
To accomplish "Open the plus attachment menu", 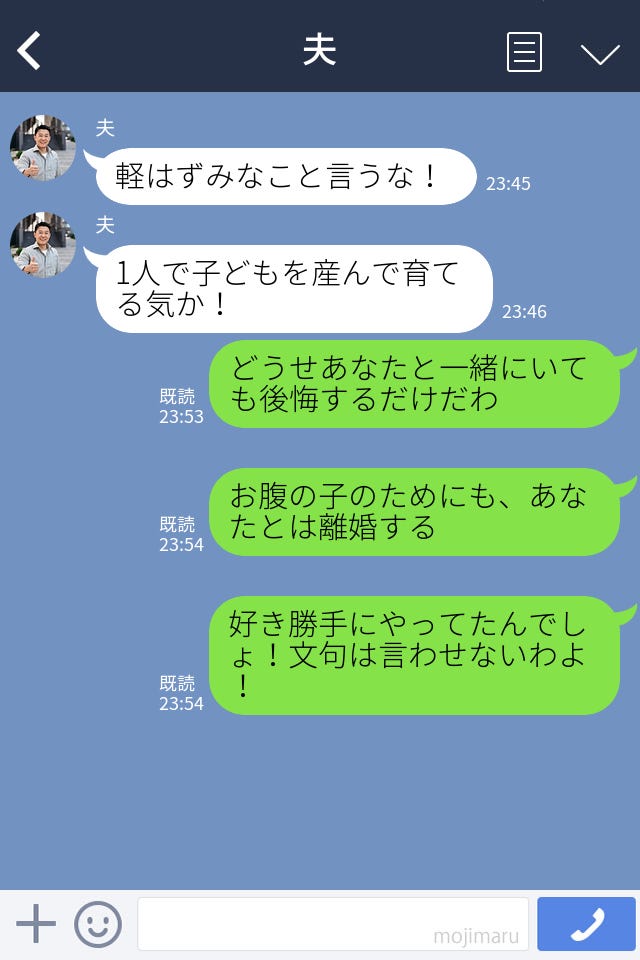I will [x=36, y=924].
